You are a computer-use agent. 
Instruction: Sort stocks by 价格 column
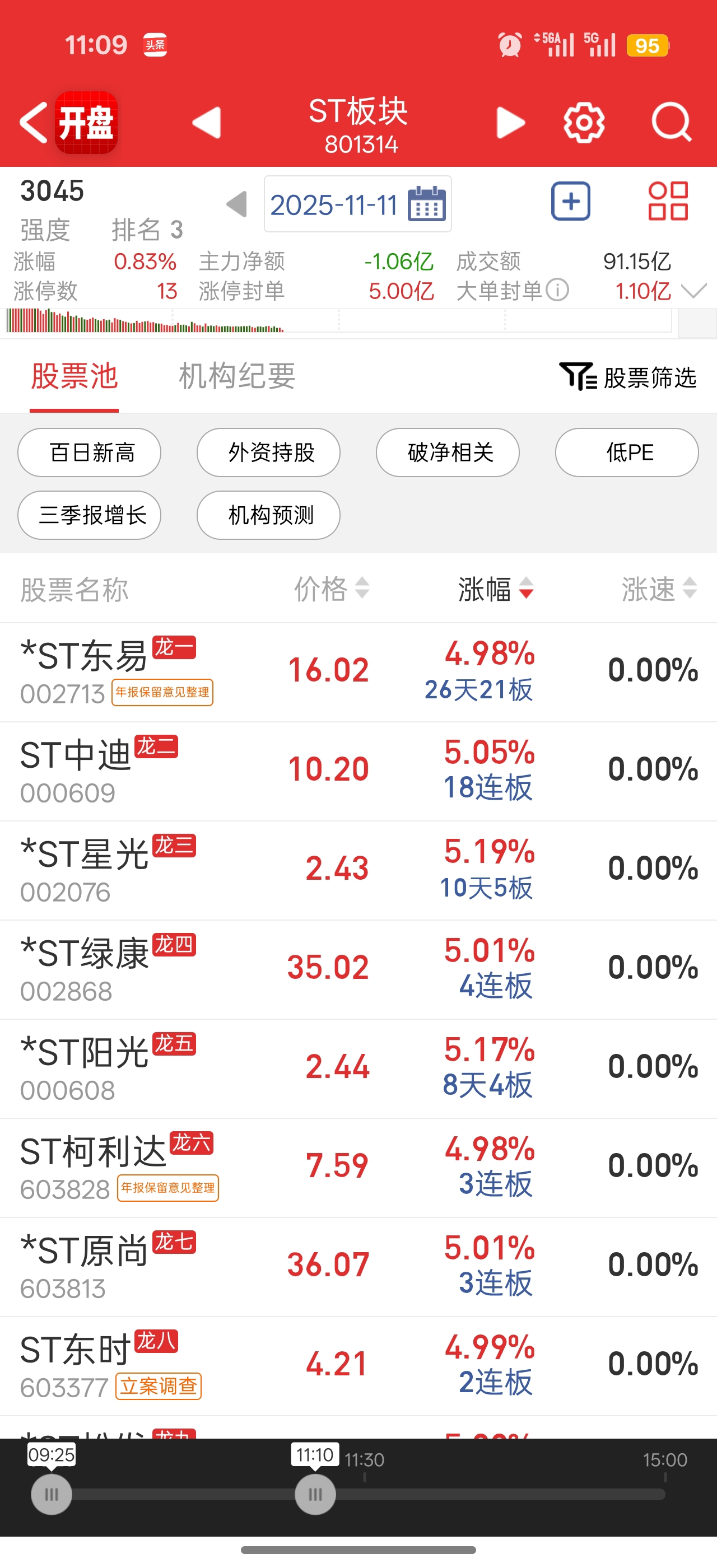click(331, 589)
